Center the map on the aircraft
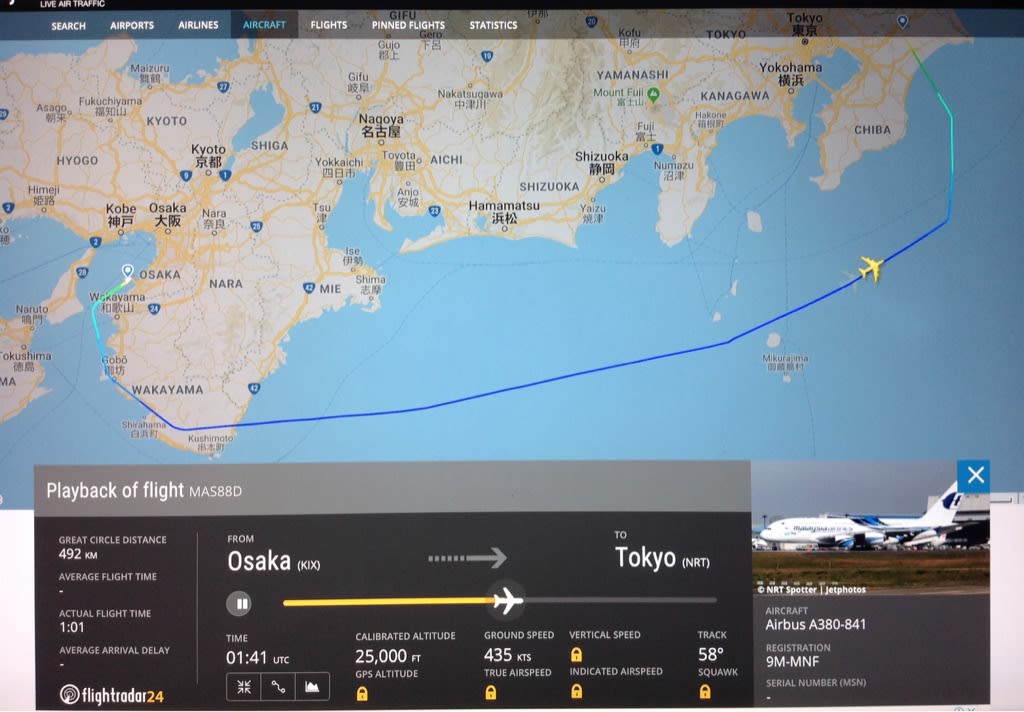Image resolution: width=1024 pixels, height=712 pixels. coord(243,686)
